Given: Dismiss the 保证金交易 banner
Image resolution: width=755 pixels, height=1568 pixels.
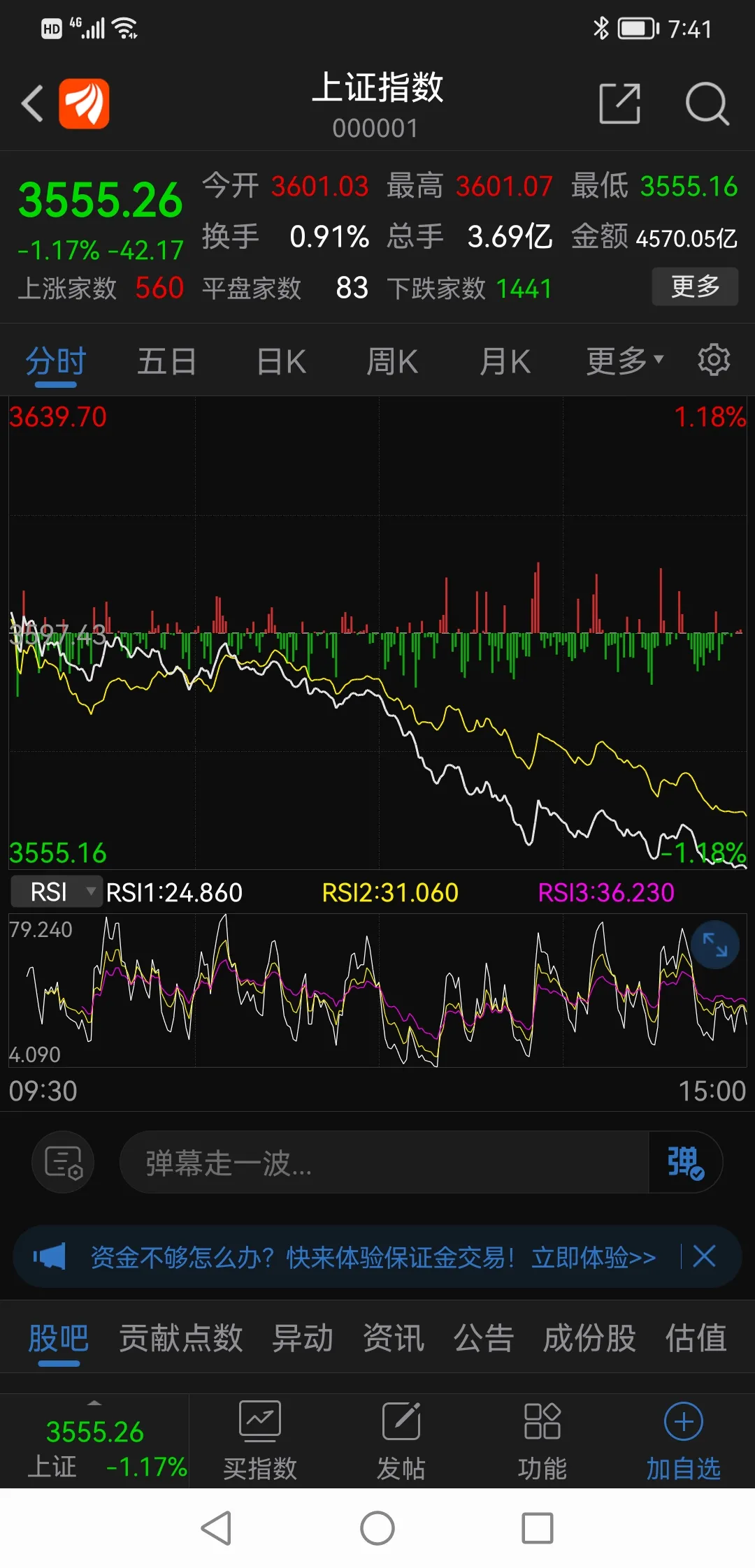Looking at the screenshot, I should click(704, 1256).
